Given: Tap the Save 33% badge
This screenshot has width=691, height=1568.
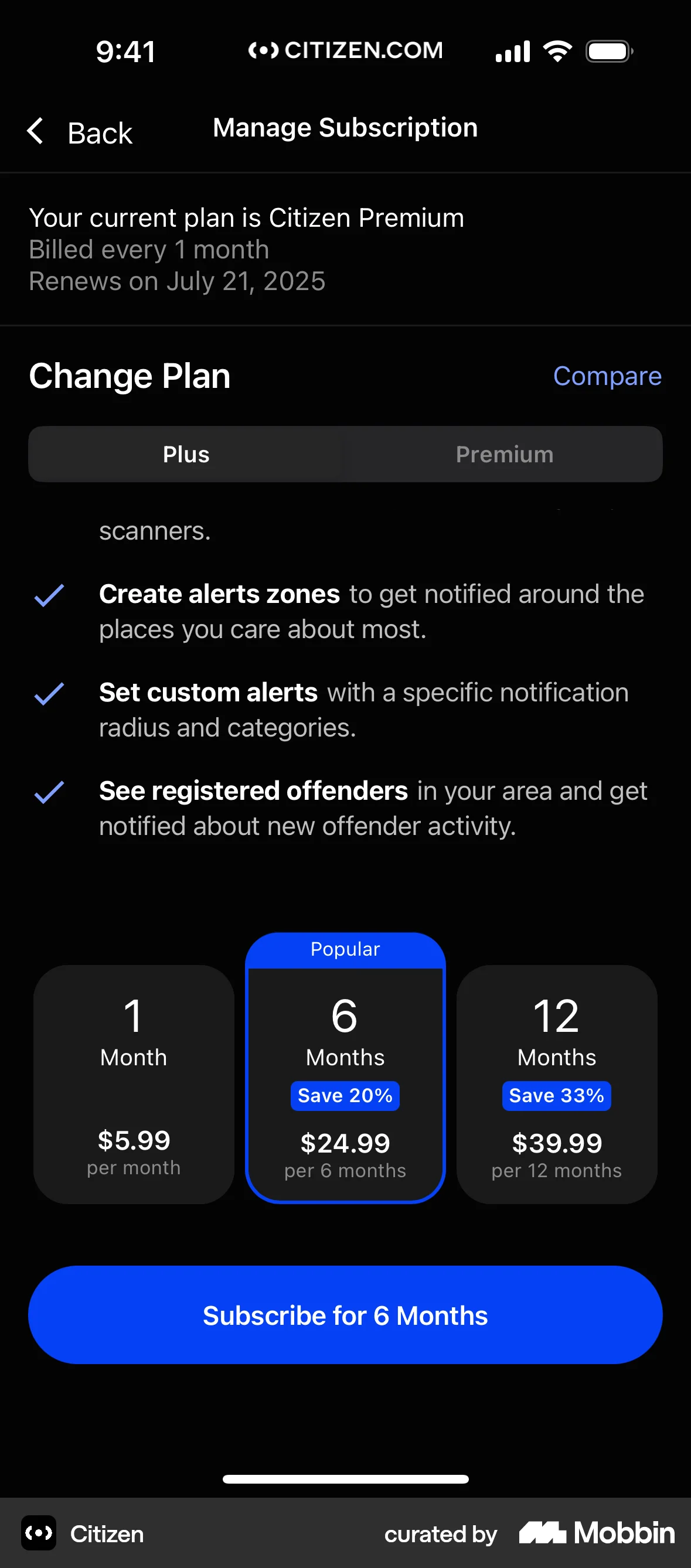Looking at the screenshot, I should pos(556,1095).
